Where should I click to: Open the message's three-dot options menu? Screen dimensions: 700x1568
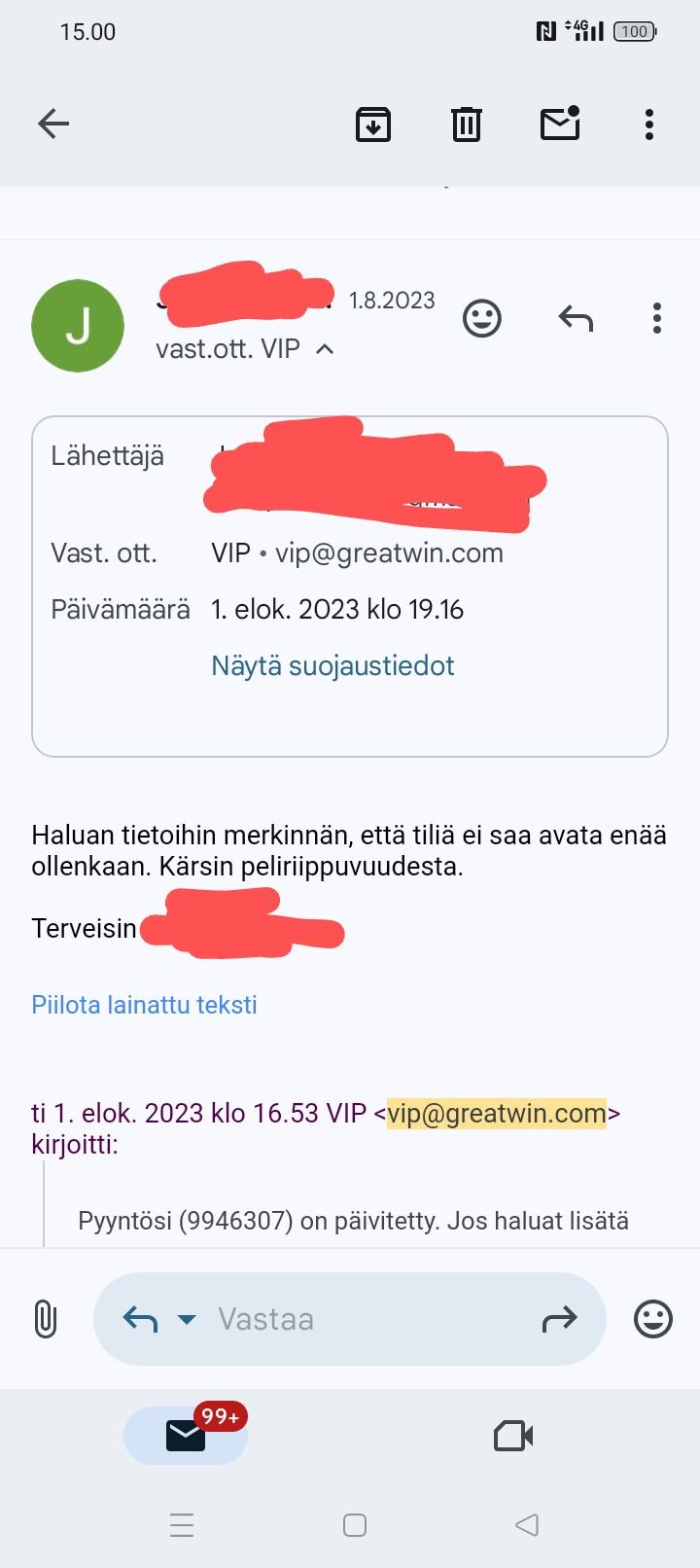click(657, 318)
